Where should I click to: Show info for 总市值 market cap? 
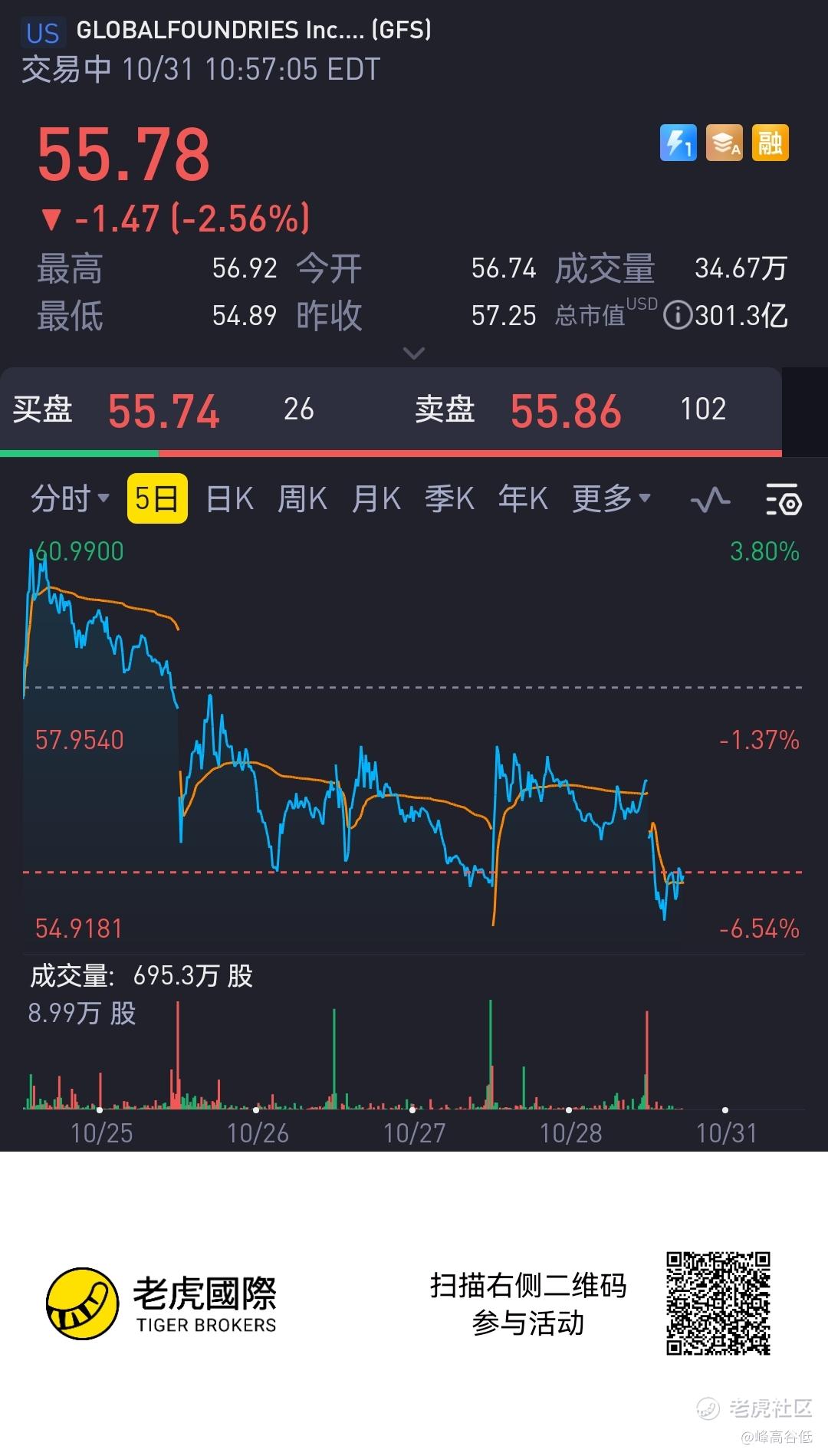(677, 315)
